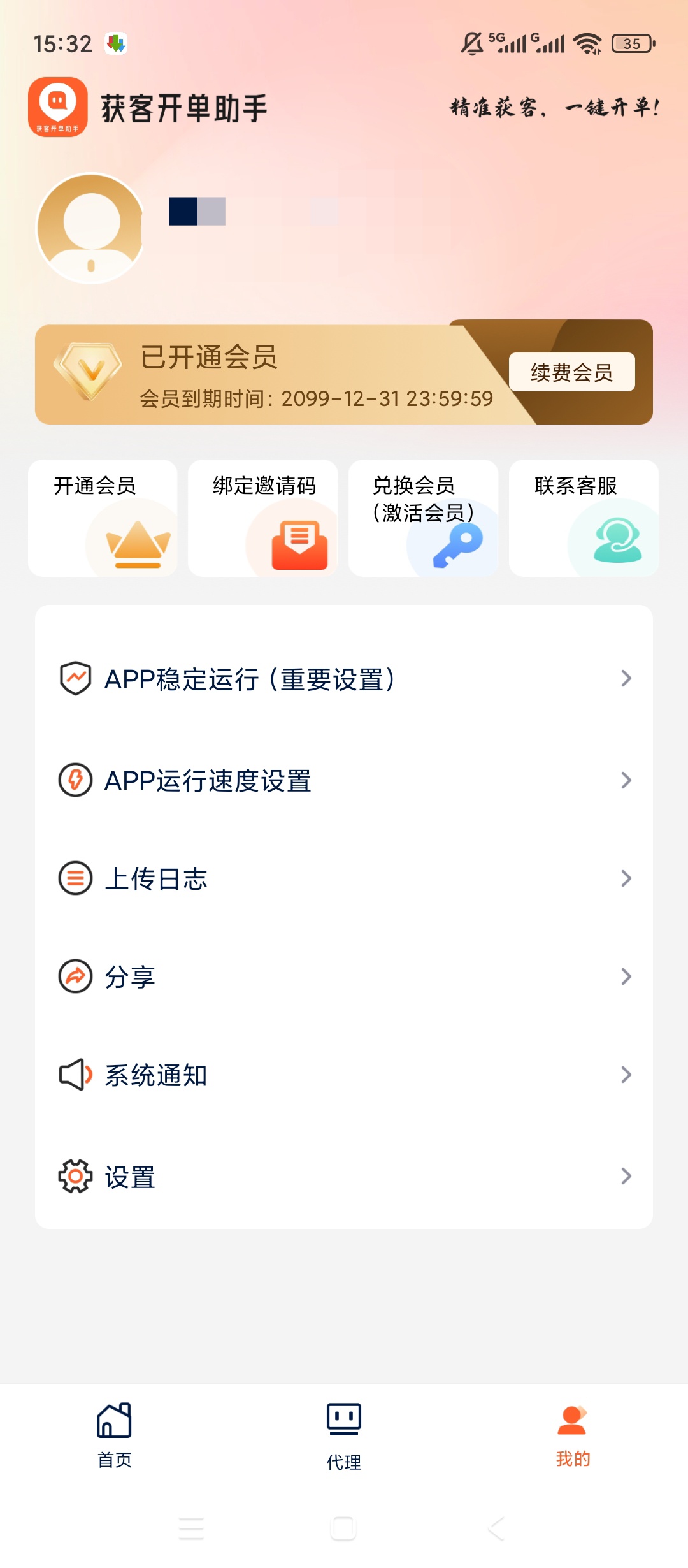Open recent apps from the navigation bar

point(191,1528)
